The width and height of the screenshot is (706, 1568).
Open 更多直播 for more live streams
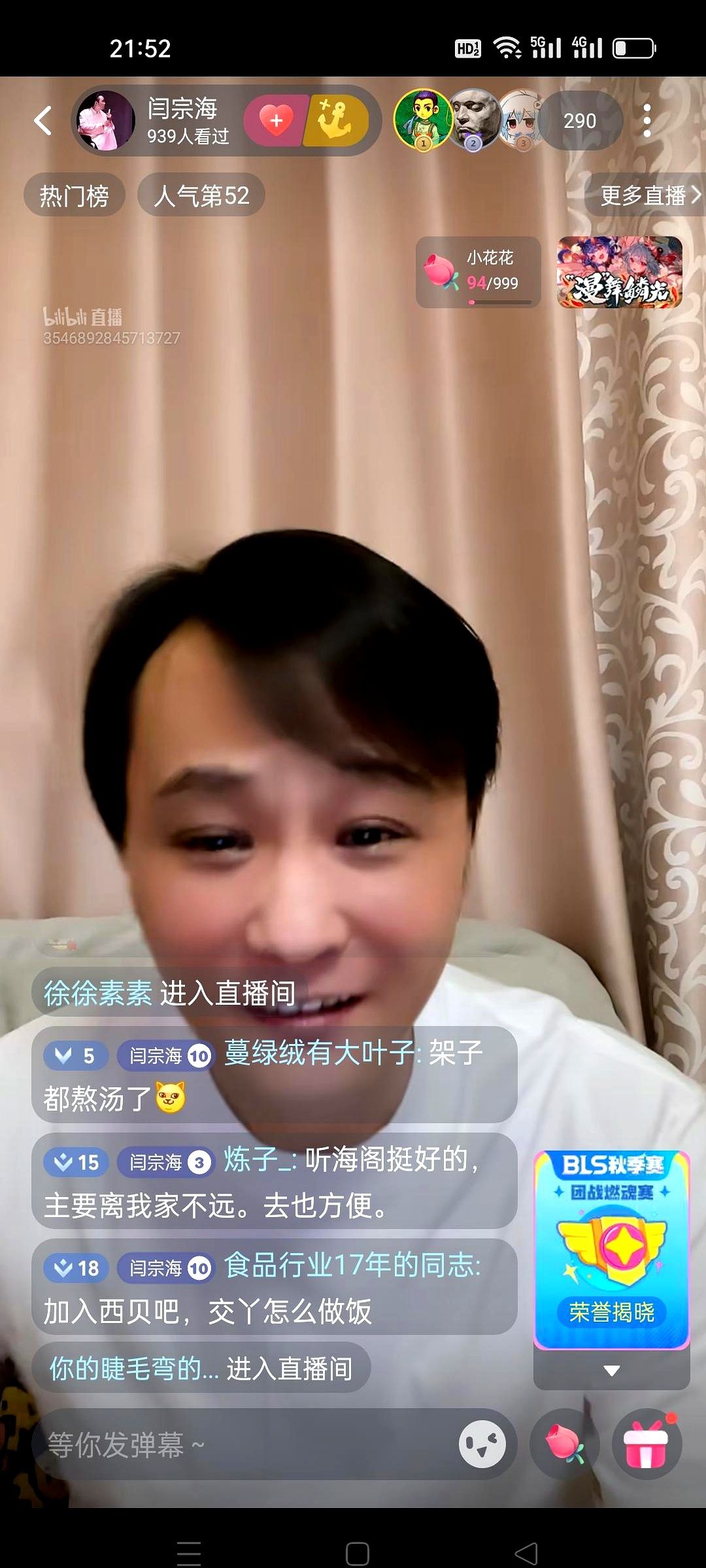coord(647,195)
